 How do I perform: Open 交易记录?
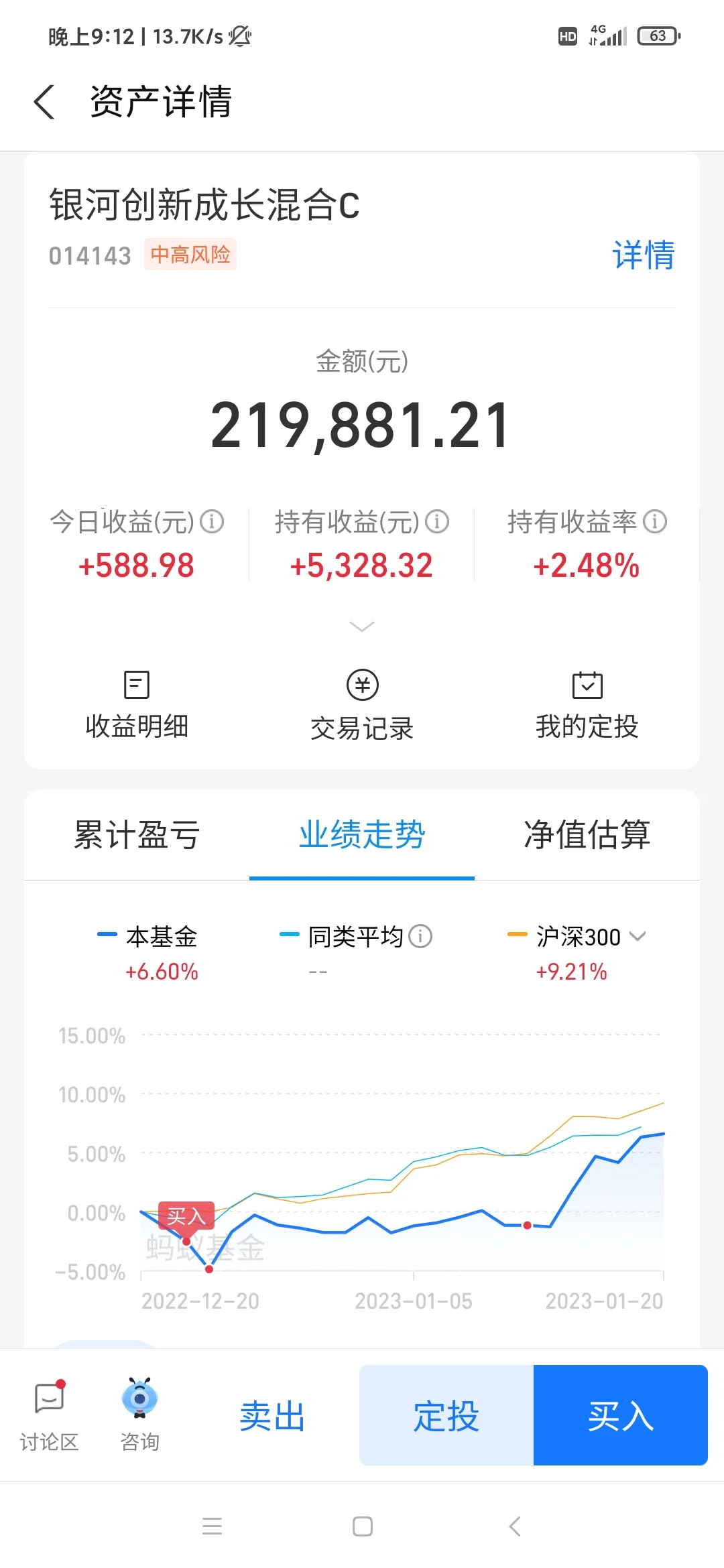(x=362, y=705)
